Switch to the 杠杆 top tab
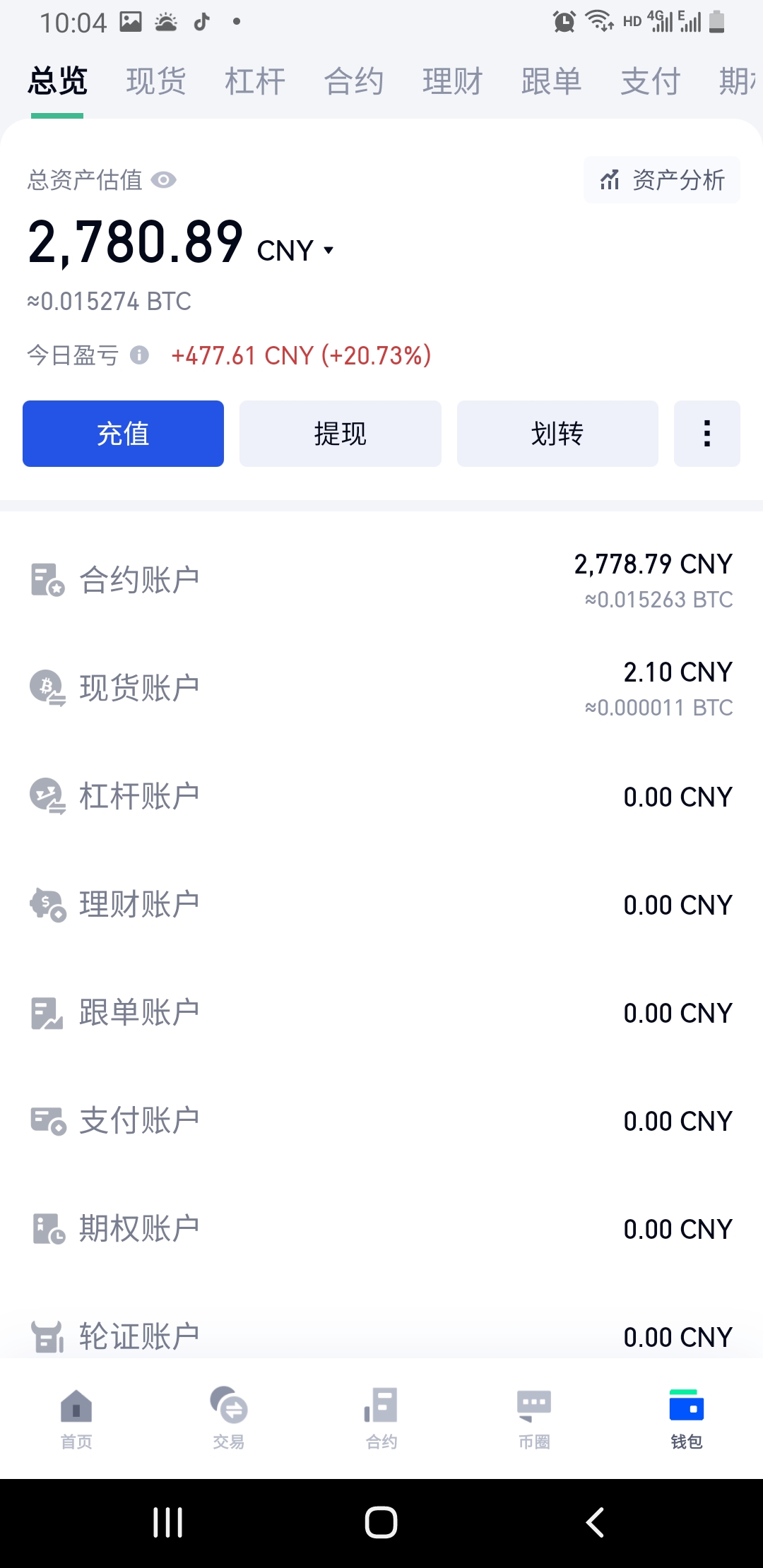763x1568 pixels. 255,81
